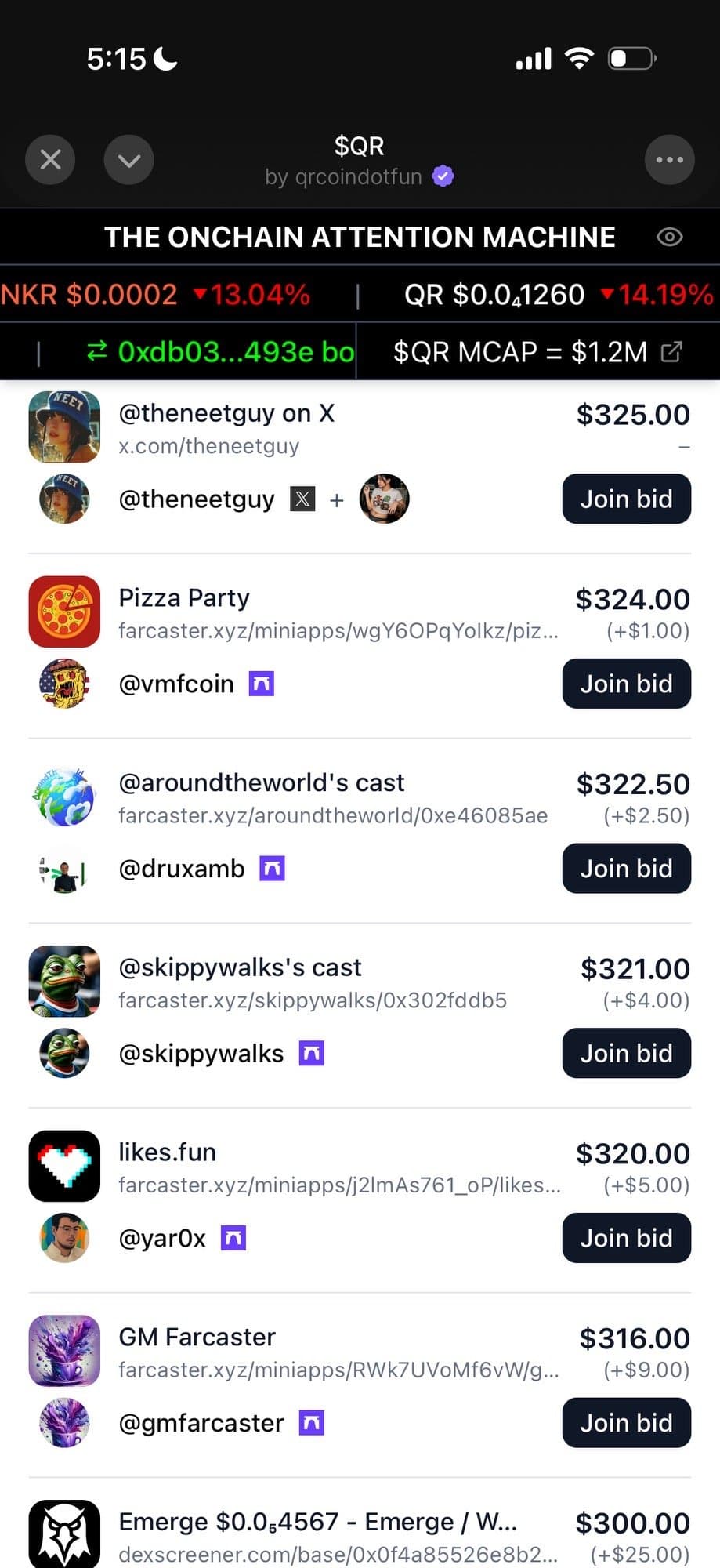The width and height of the screenshot is (720, 1568).
Task: Join the GM Farcaster bid
Action: [626, 1423]
